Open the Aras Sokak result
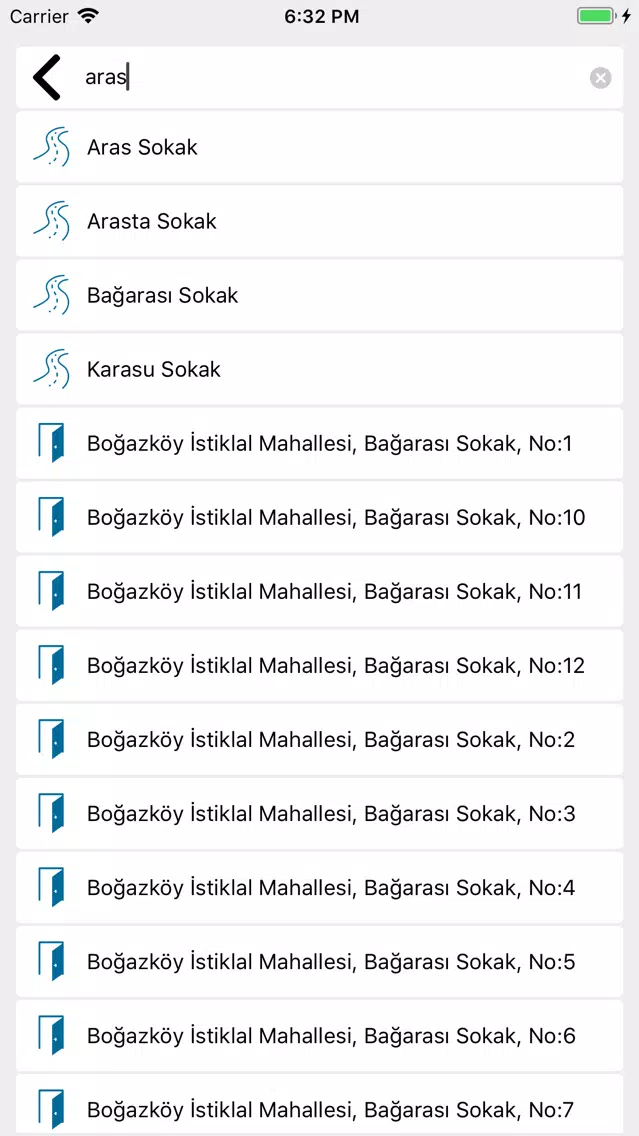This screenshot has height=1136, width=639. pyautogui.click(x=320, y=147)
